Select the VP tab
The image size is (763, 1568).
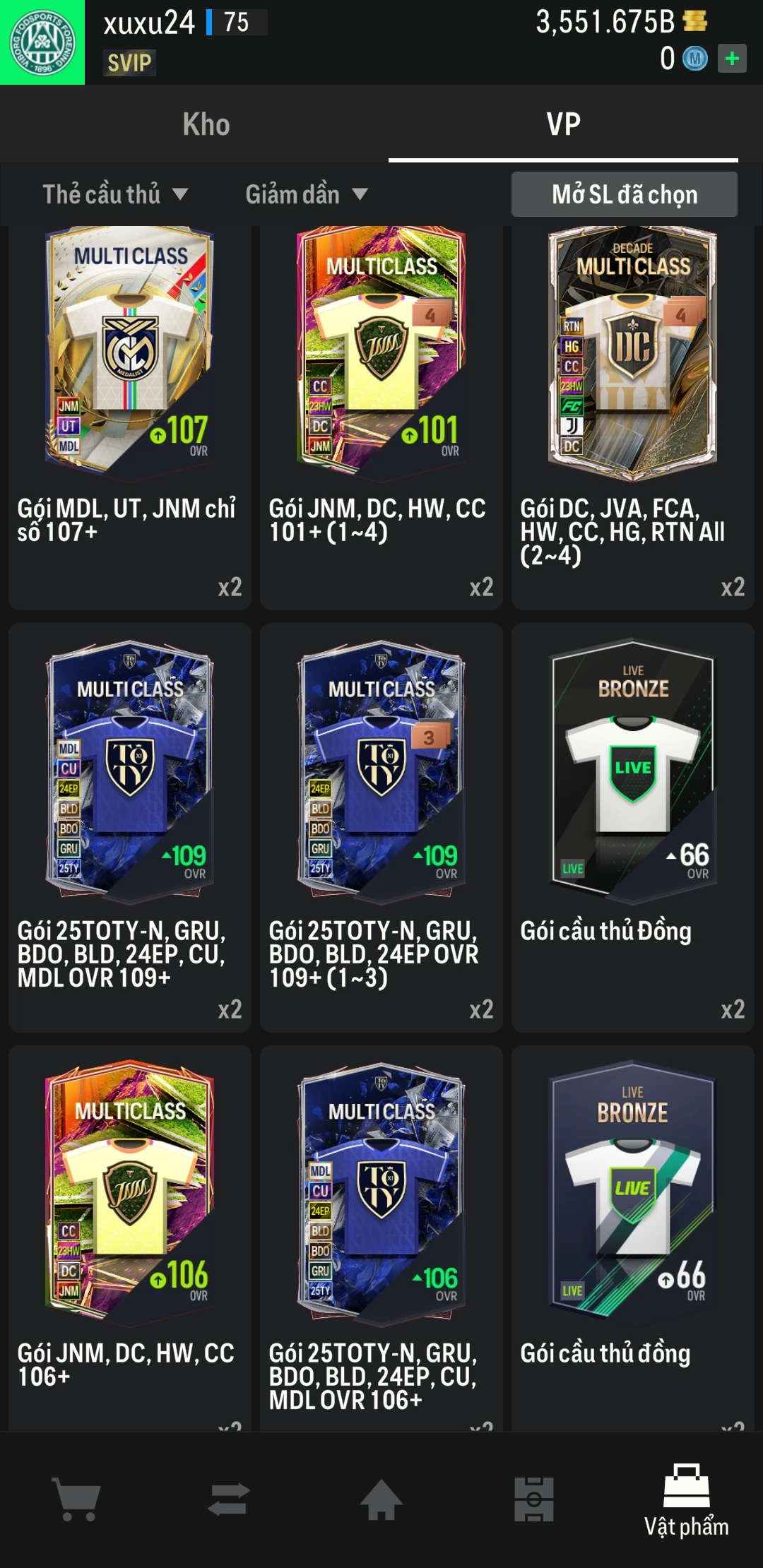point(563,124)
